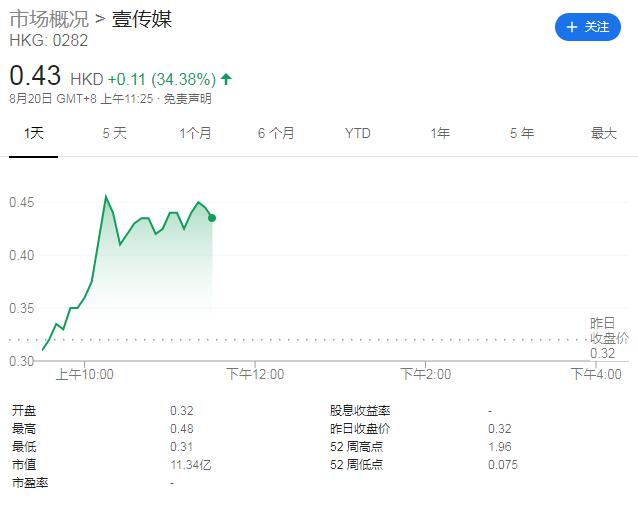Switch to the 1年 chart range

(x=440, y=133)
